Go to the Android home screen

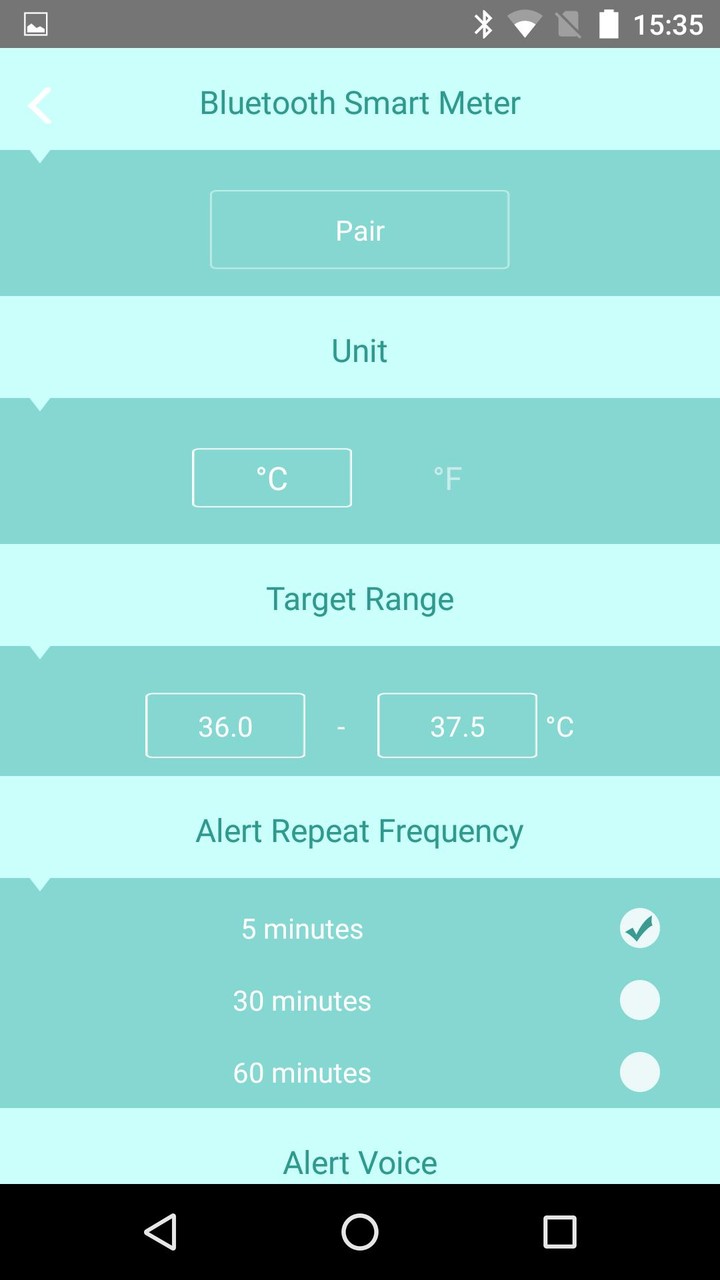[x=360, y=1232]
